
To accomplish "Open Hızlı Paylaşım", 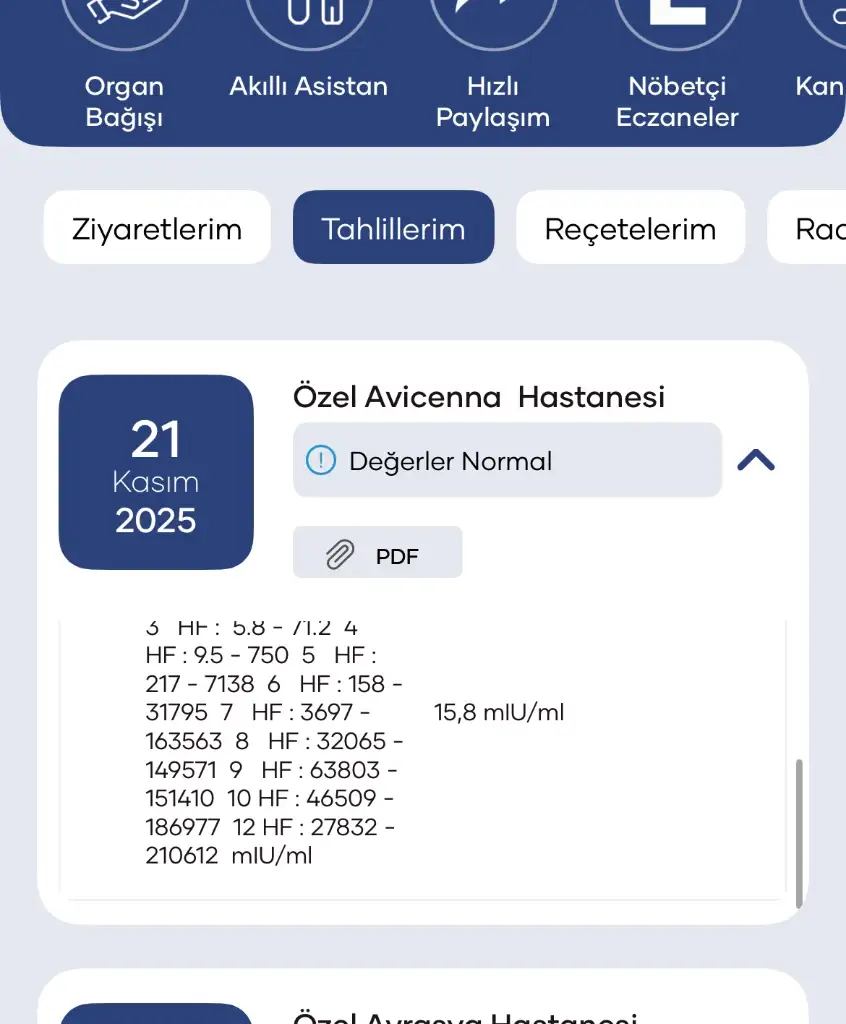I will coord(493,60).
